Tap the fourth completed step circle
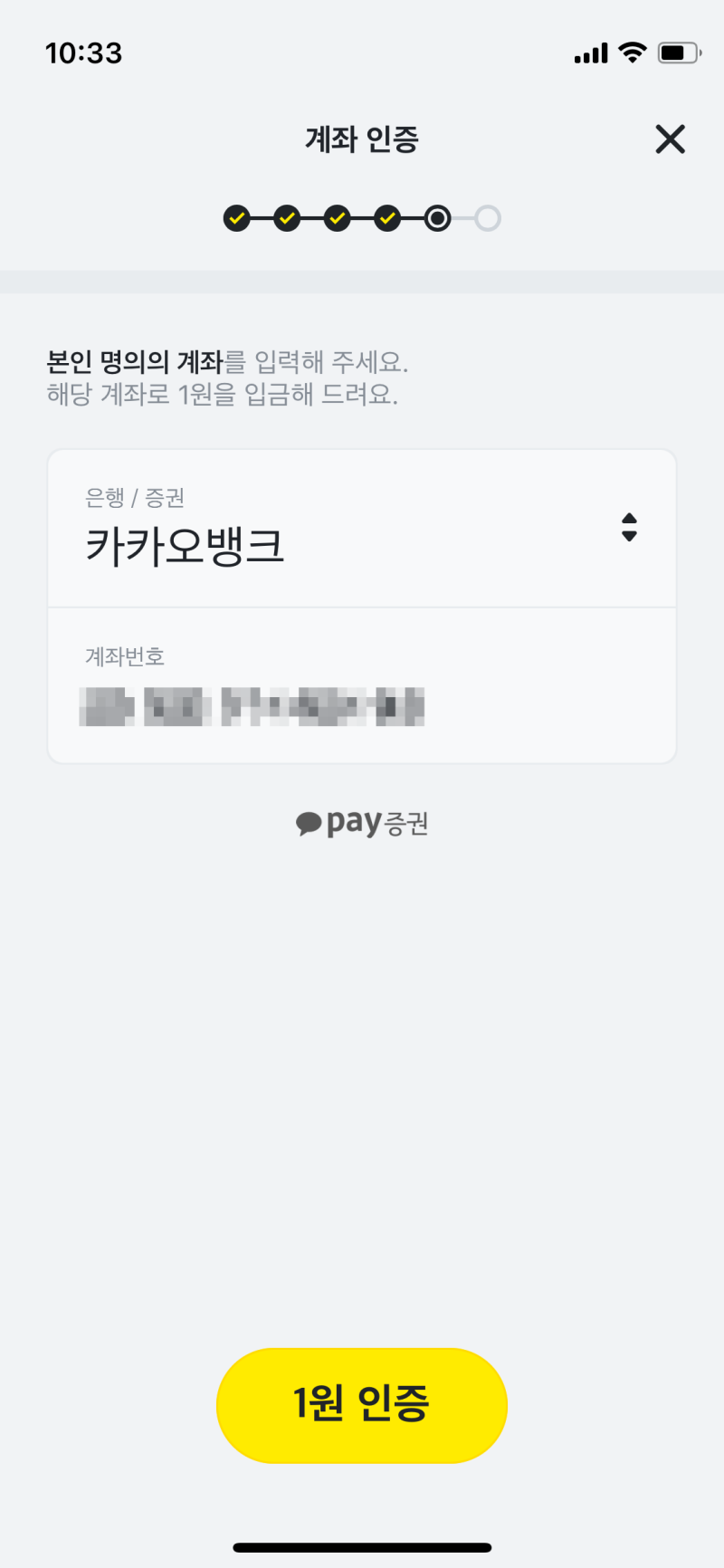724x1568 pixels. pyautogui.click(x=387, y=218)
